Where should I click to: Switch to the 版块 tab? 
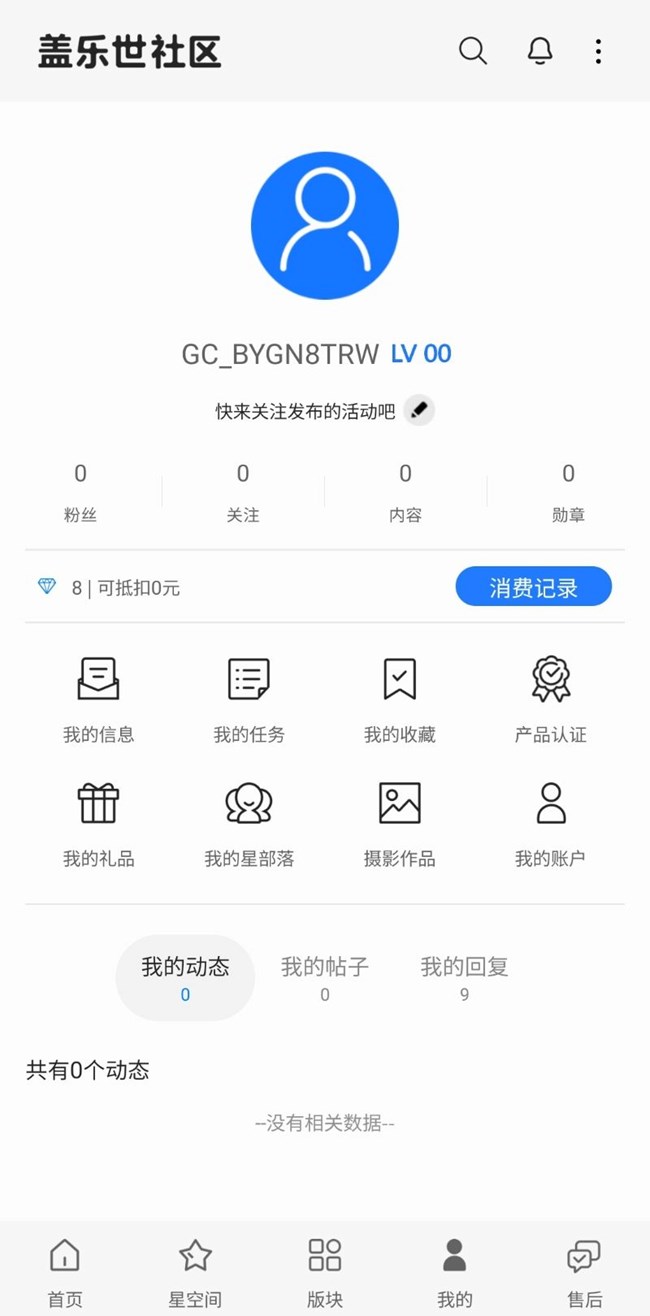pos(325,1270)
